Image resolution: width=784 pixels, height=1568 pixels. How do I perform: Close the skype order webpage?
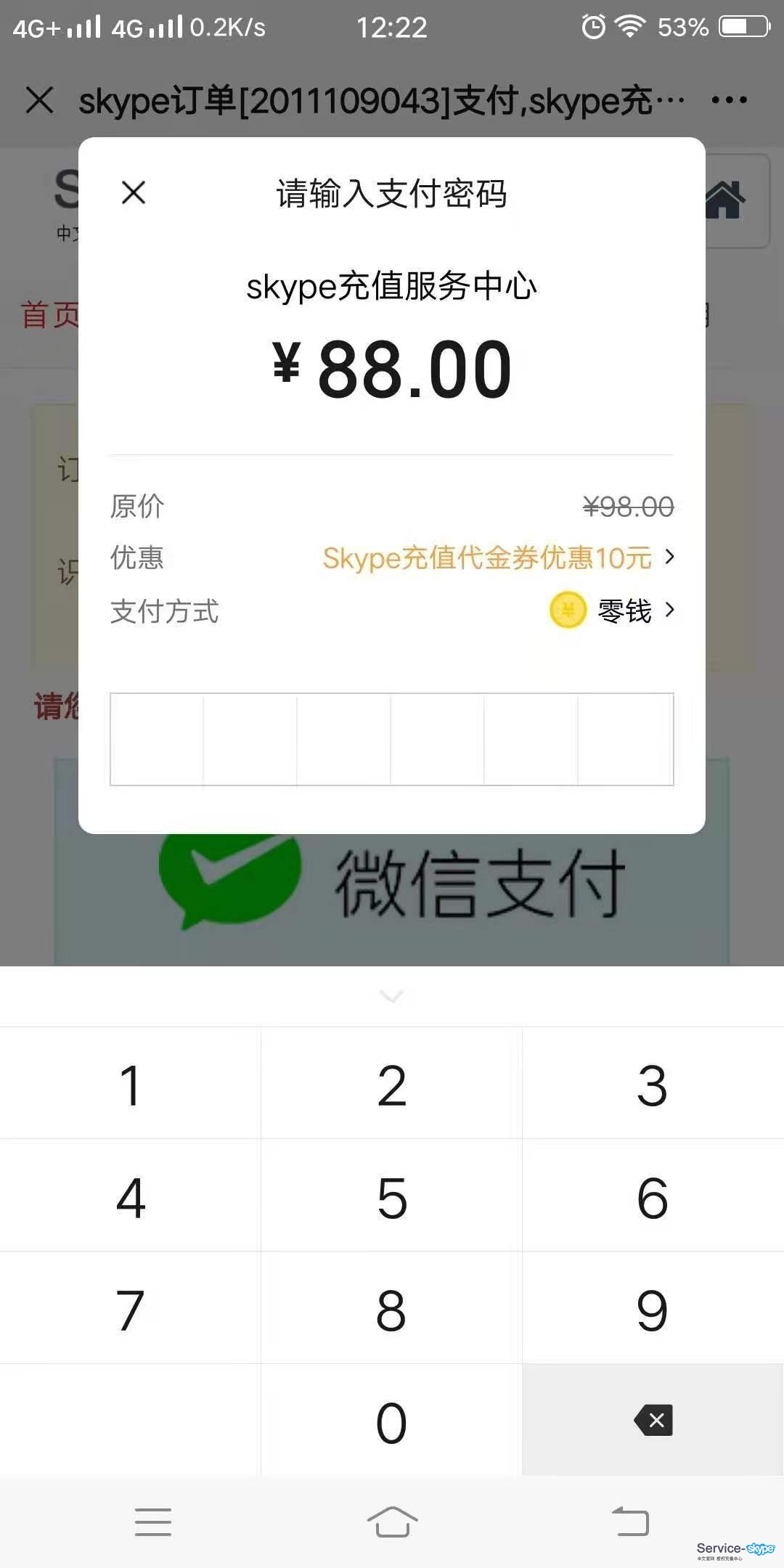pyautogui.click(x=40, y=100)
